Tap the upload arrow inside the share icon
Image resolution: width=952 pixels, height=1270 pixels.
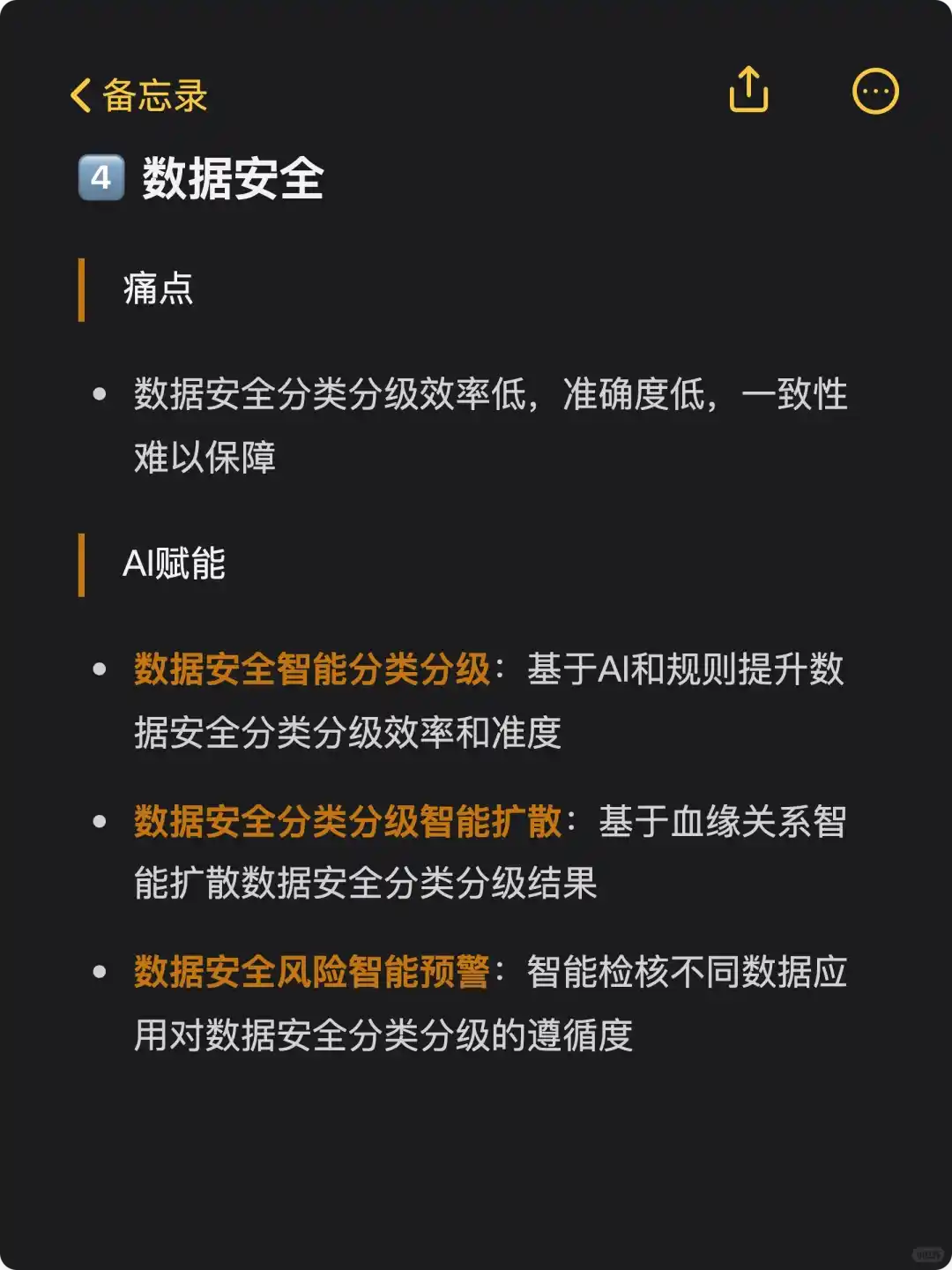point(748,91)
